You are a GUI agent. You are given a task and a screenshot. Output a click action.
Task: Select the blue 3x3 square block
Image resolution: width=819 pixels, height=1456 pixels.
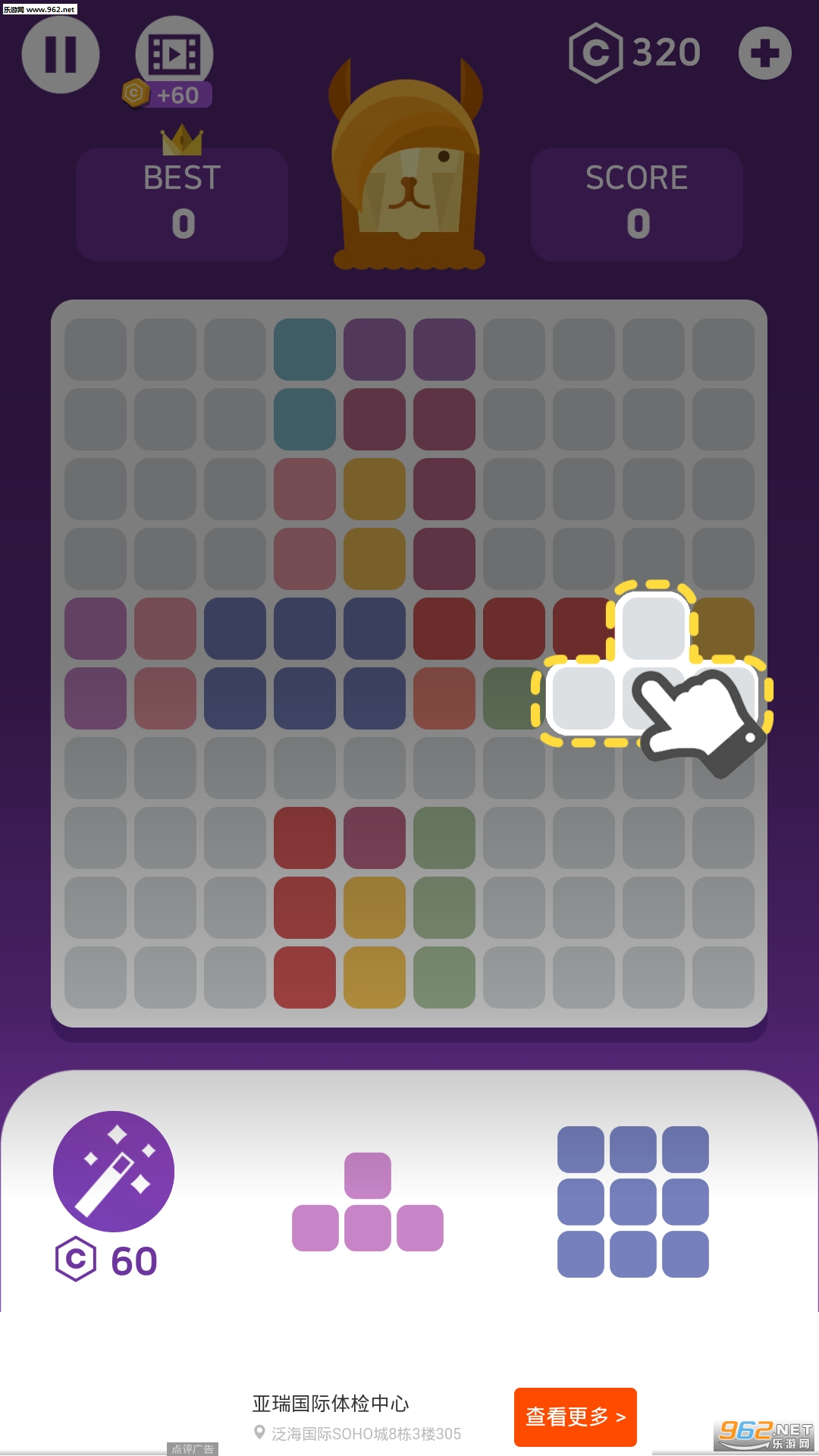pos(633,1201)
